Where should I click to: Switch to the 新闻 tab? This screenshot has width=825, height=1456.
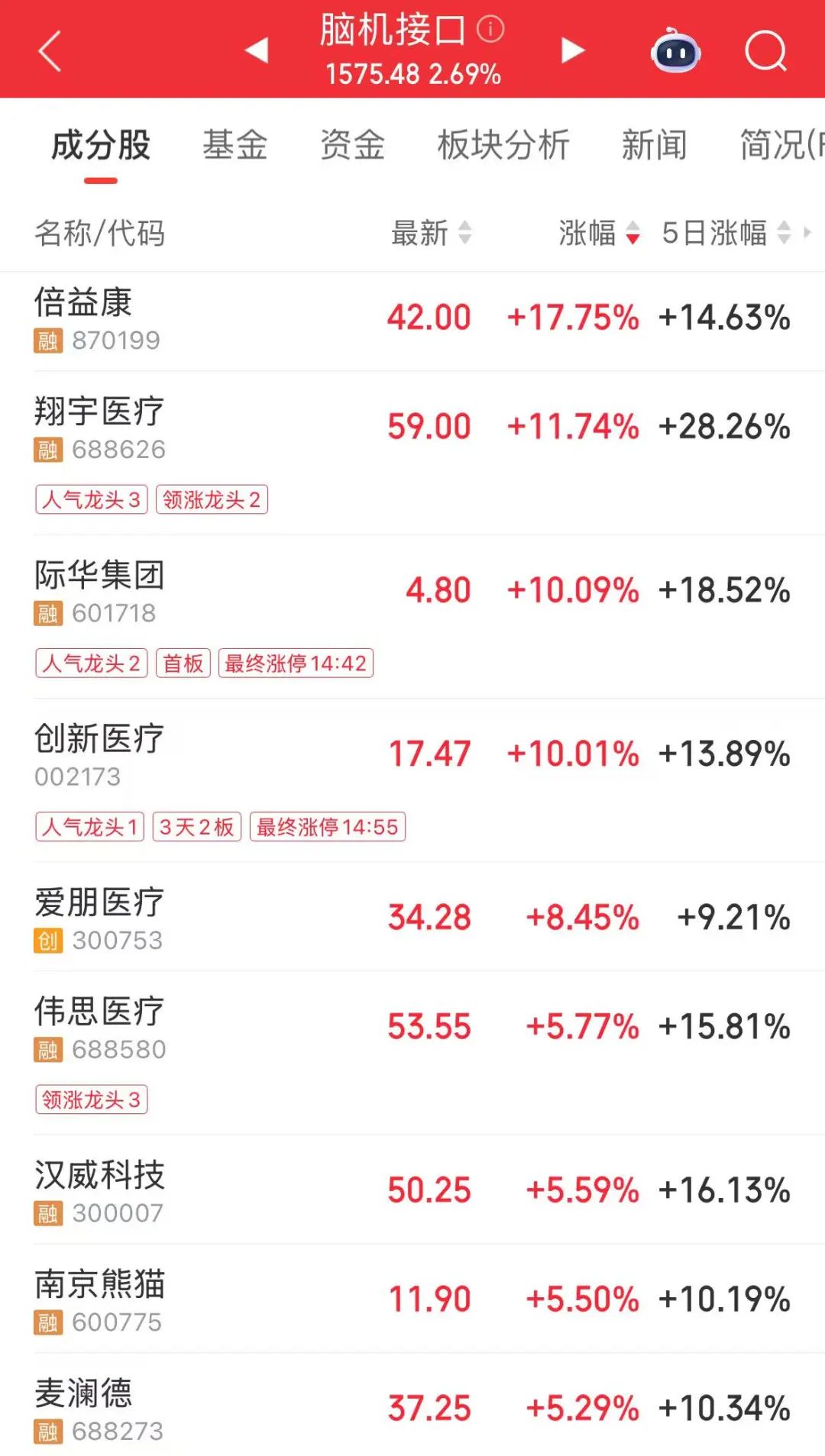[654, 145]
